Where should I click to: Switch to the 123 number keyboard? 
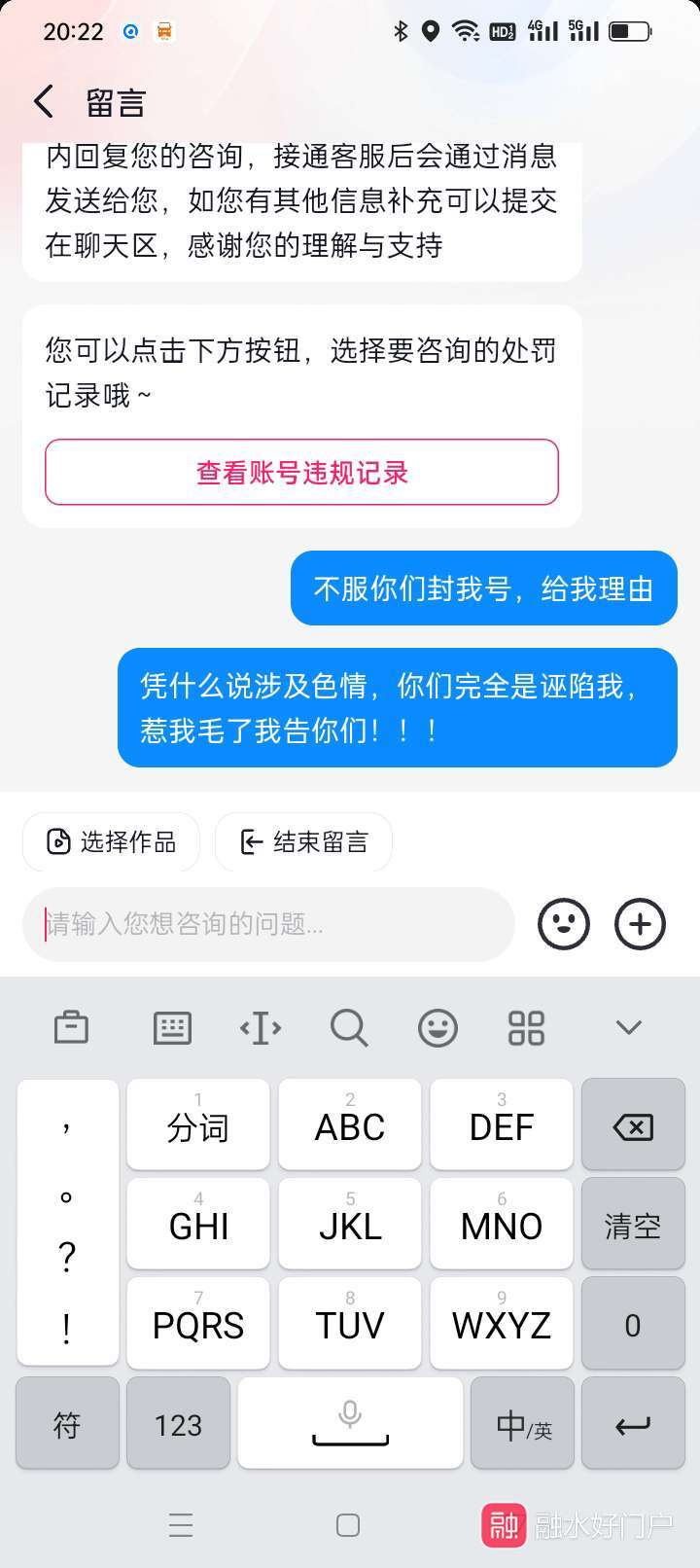coord(178,1425)
